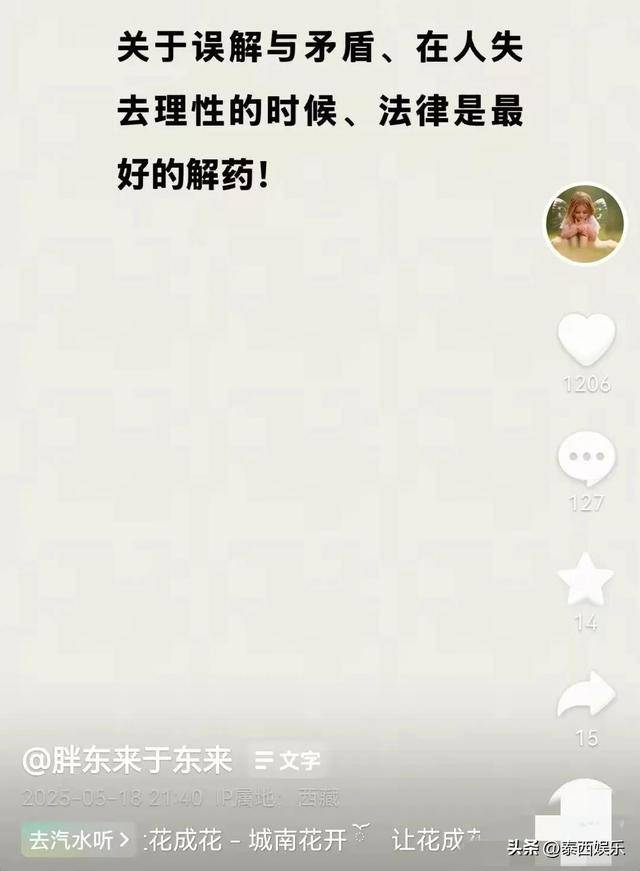
Task: Open @胖东来于东来 username link
Action: (x=127, y=760)
